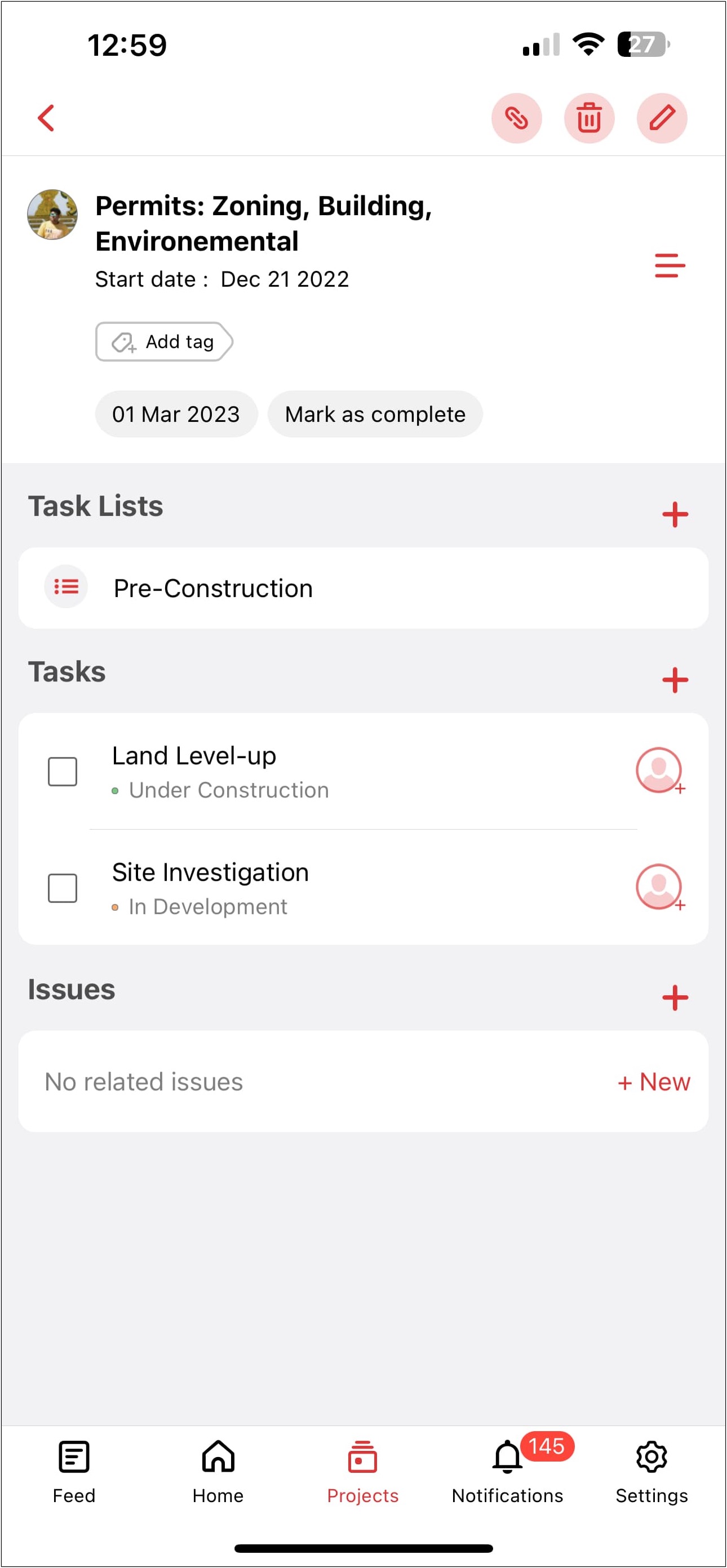The image size is (727, 1568).
Task: Check the Site Investigation checkbox
Action: [x=63, y=888]
